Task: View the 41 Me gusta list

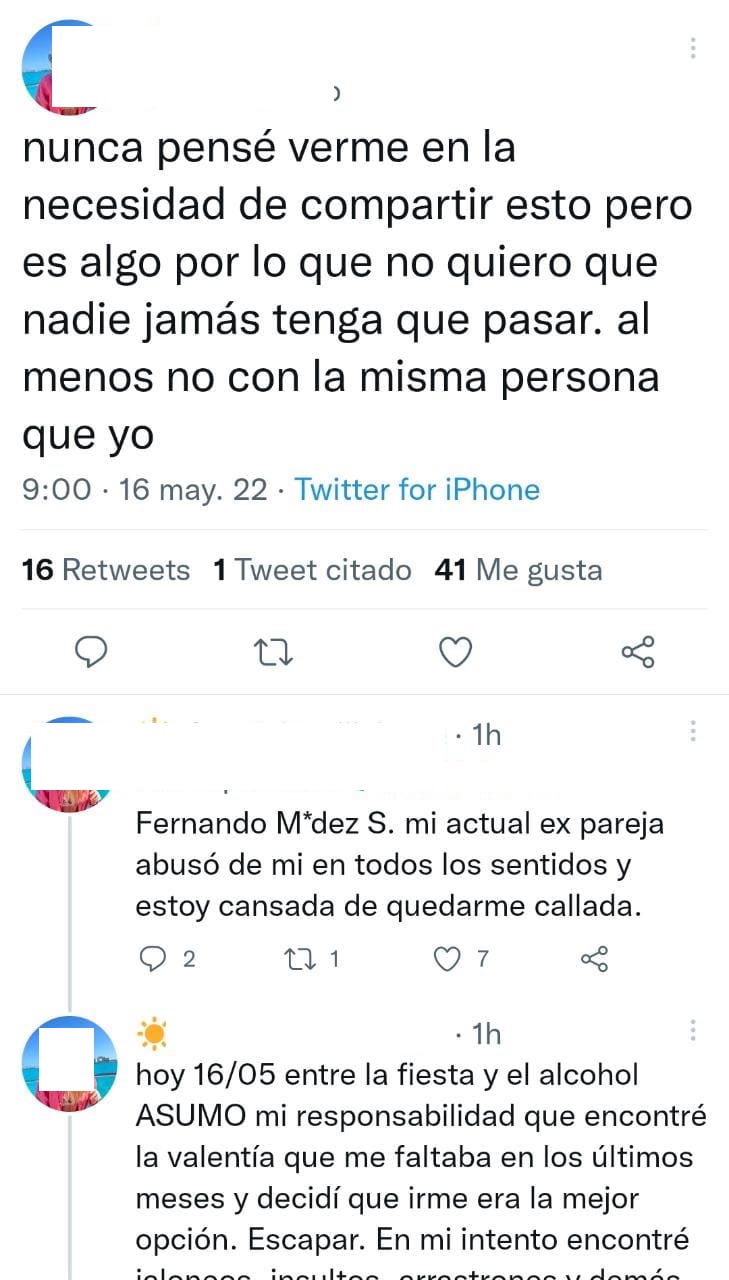Action: point(519,570)
